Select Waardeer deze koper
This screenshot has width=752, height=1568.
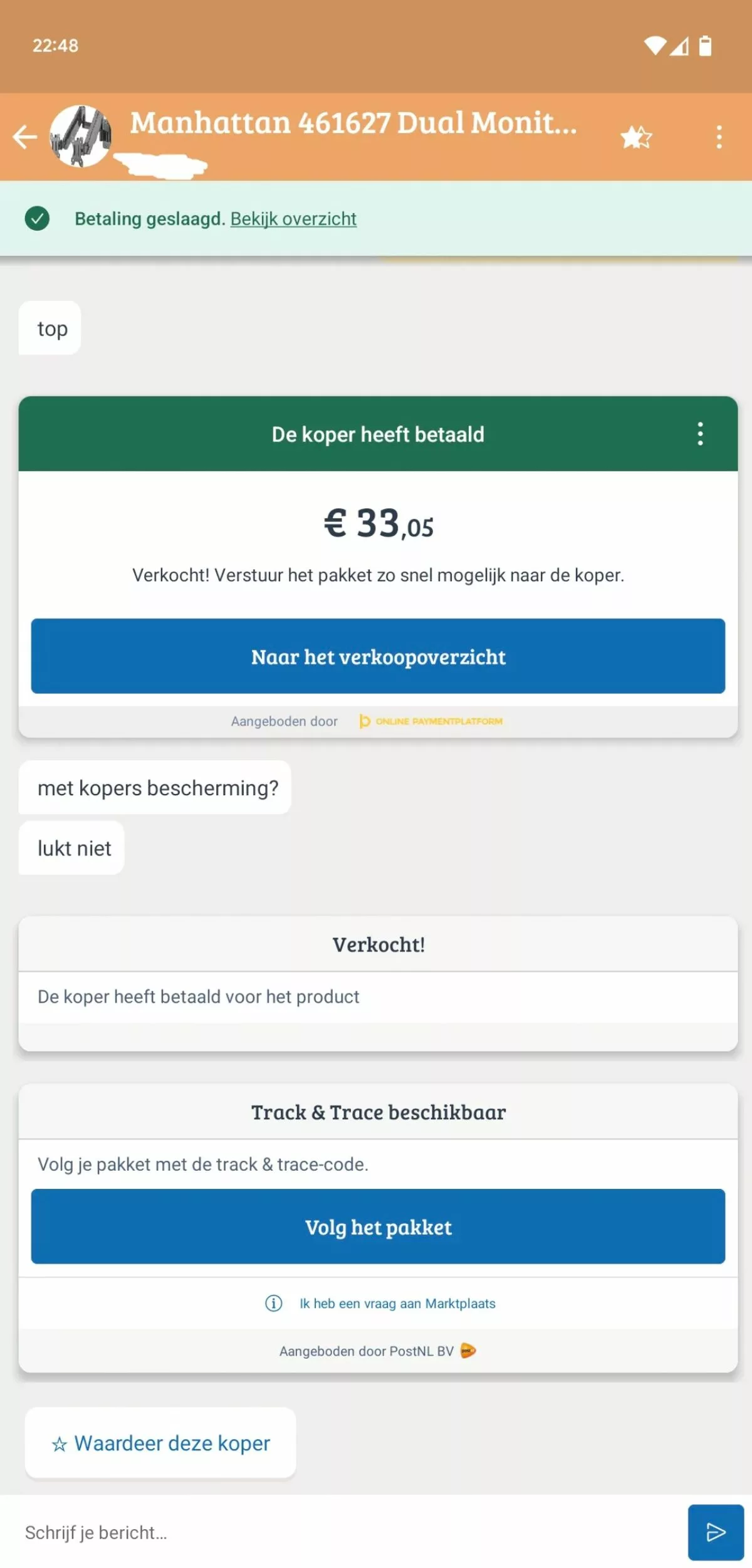pyautogui.click(x=160, y=1443)
